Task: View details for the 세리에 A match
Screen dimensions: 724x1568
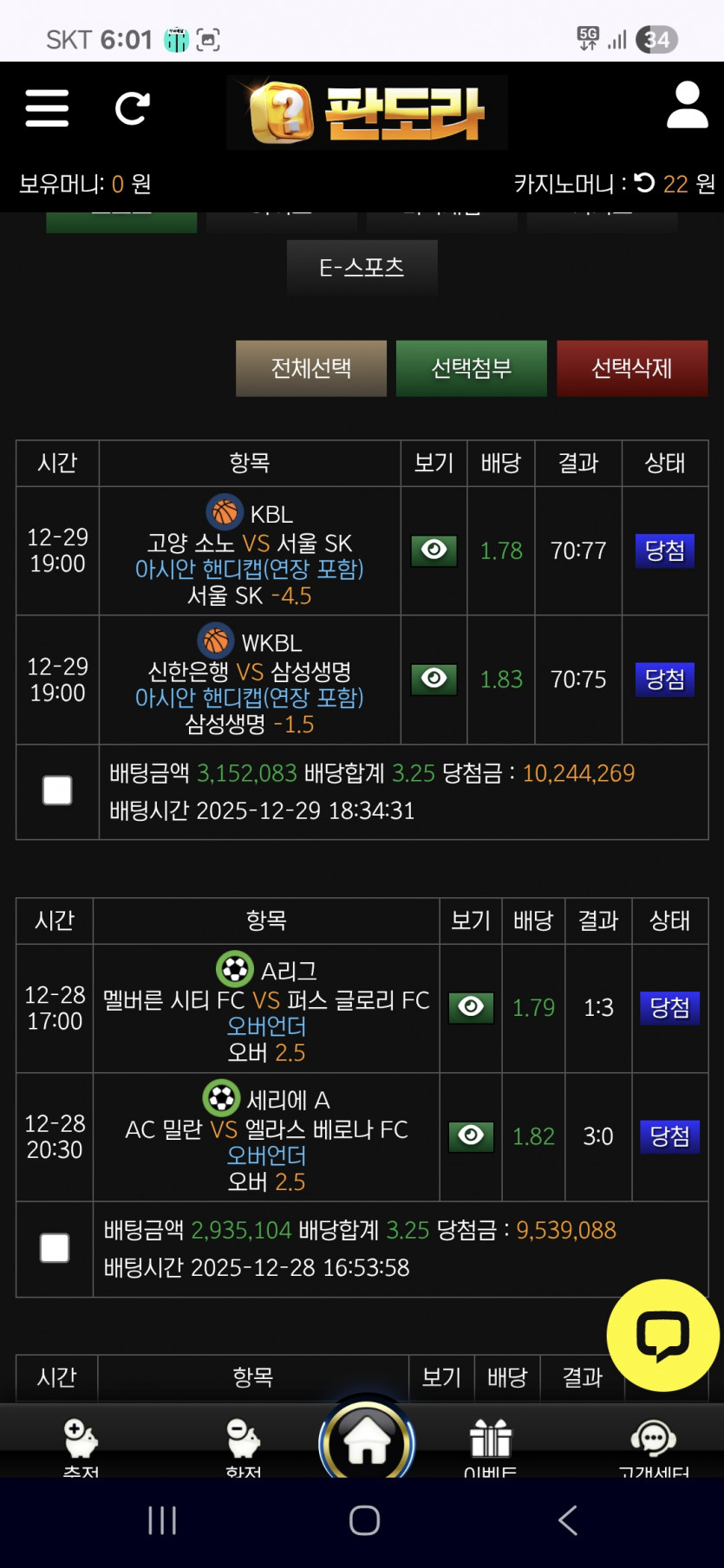Action: pos(471,1135)
